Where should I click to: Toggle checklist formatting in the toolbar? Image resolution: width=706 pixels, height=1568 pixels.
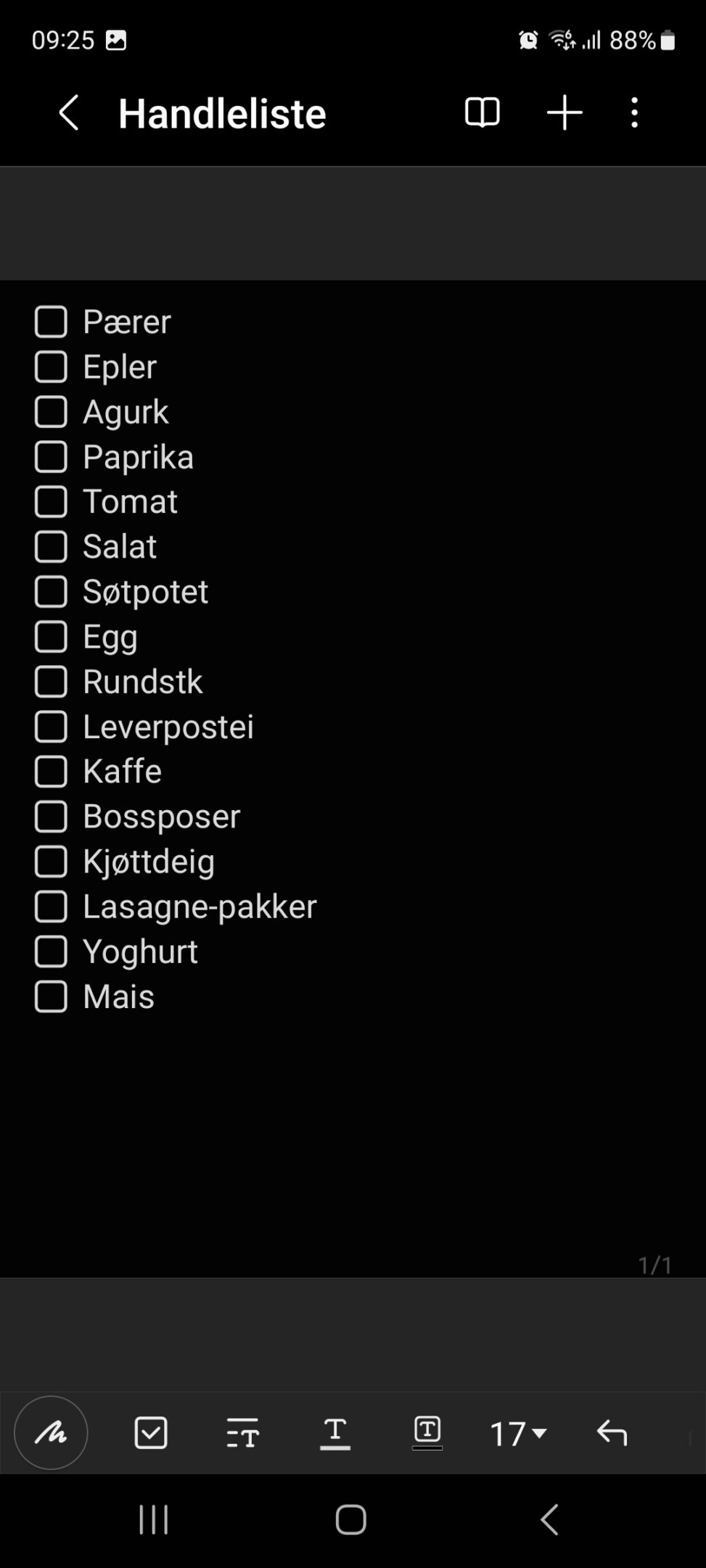click(151, 1432)
